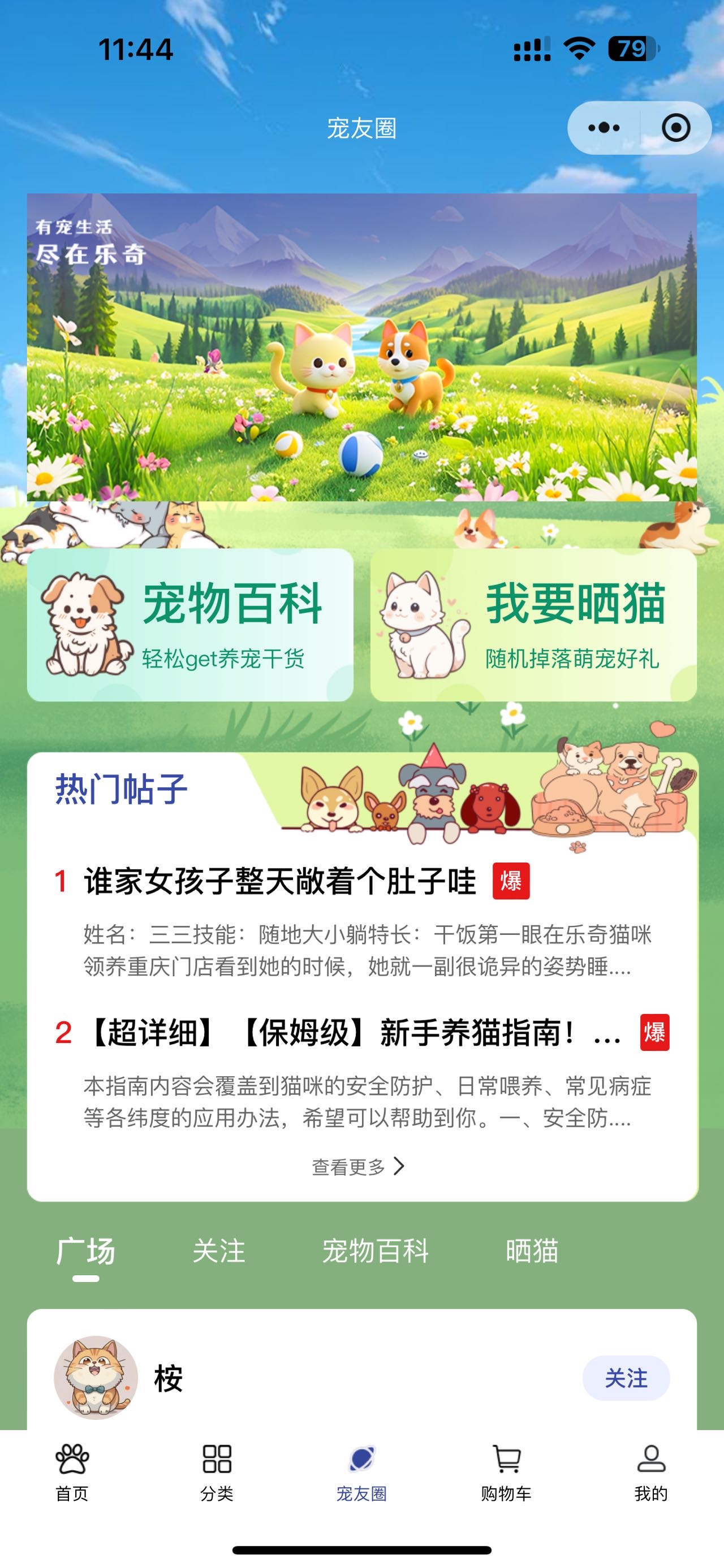The image size is (724, 1568).
Task: Open the mini program more options menu
Action: point(604,128)
